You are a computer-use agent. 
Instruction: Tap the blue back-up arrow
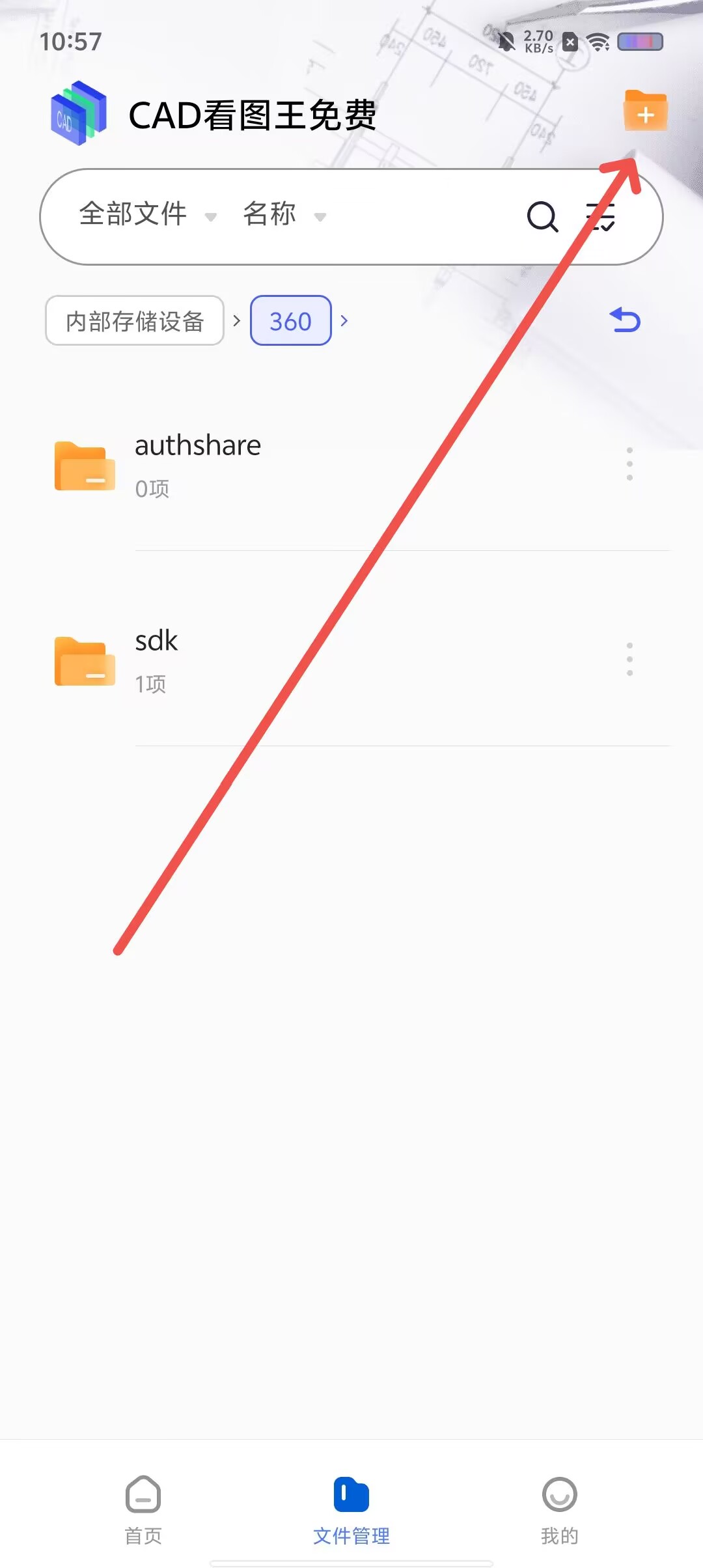tap(625, 320)
